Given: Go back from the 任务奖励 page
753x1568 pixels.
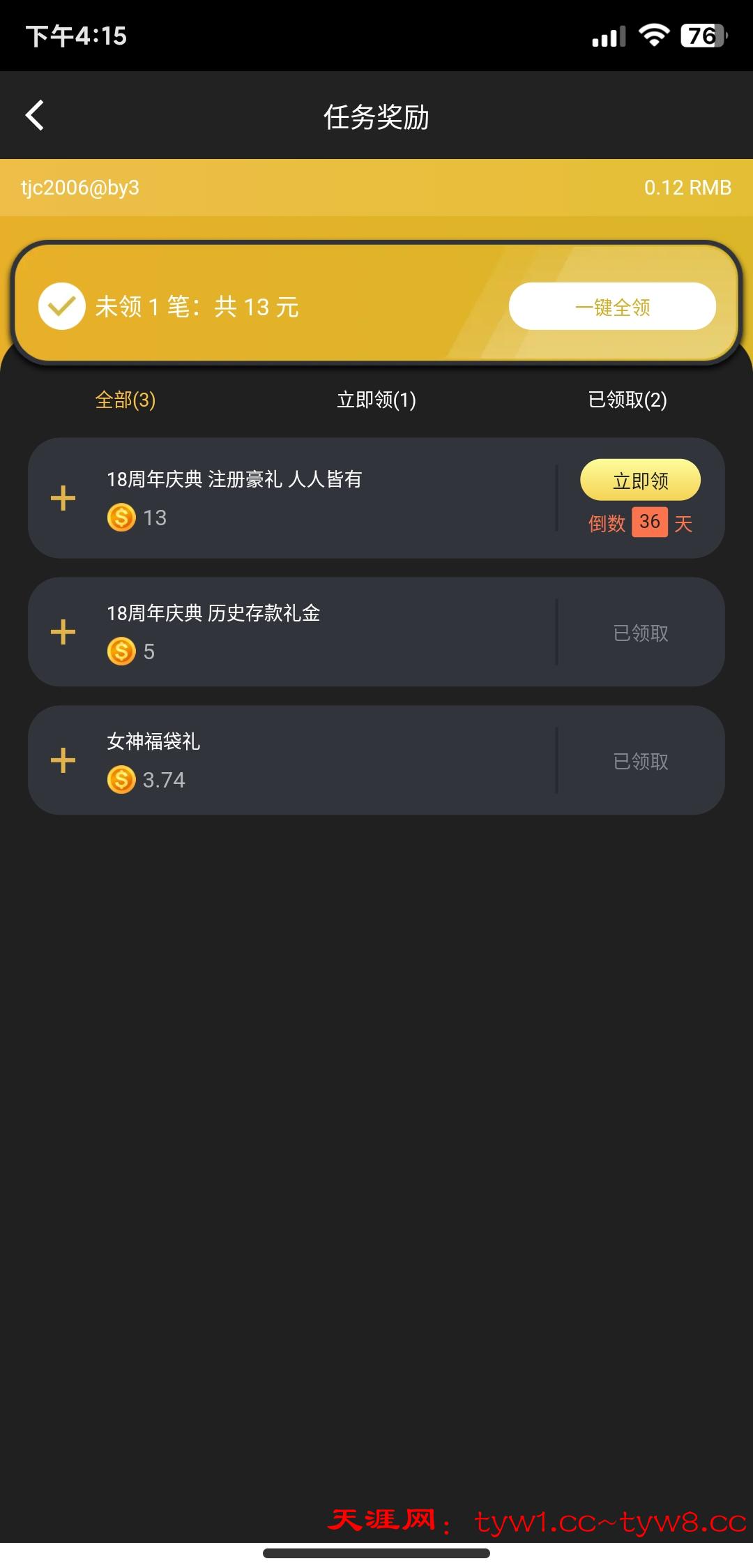Looking at the screenshot, I should 35,116.
